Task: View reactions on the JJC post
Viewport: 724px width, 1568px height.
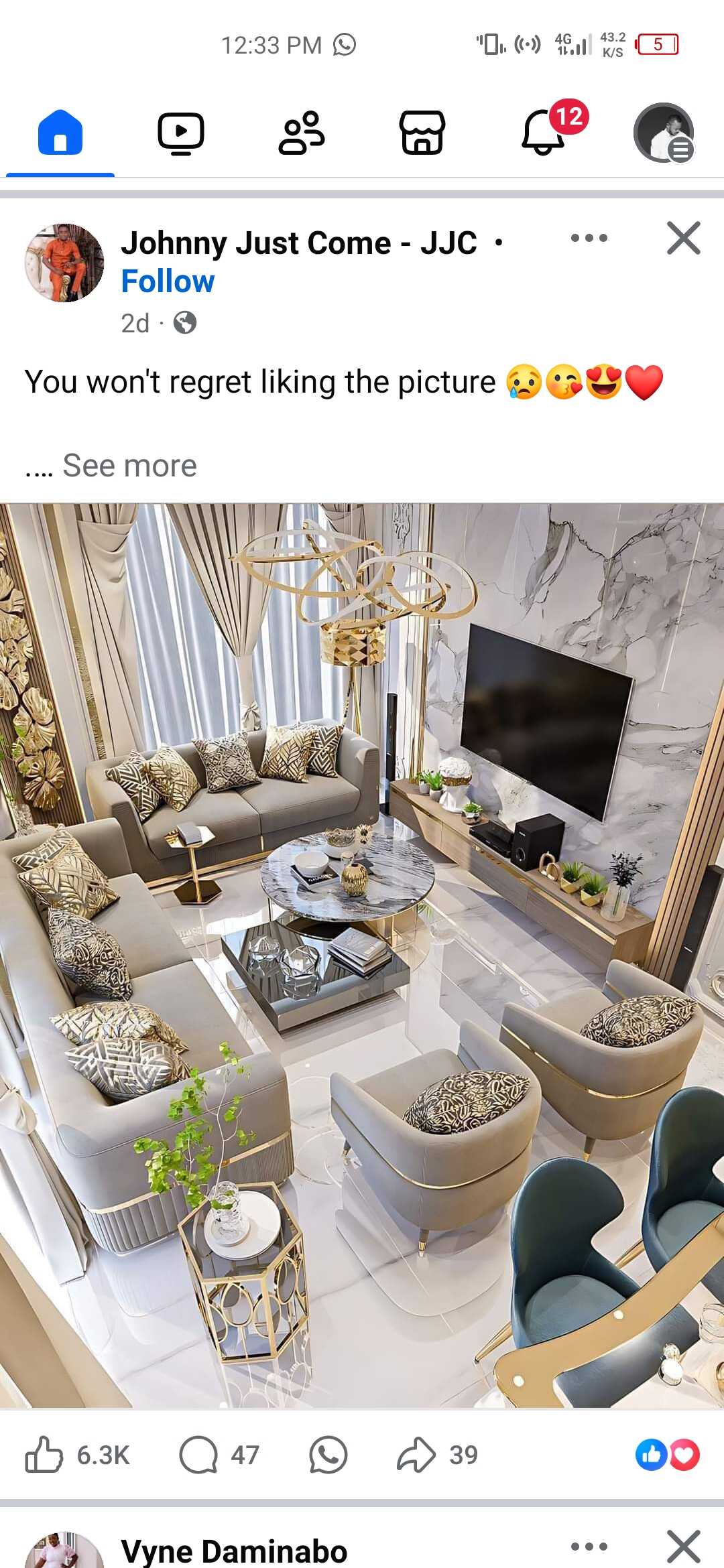Action: point(668,1455)
